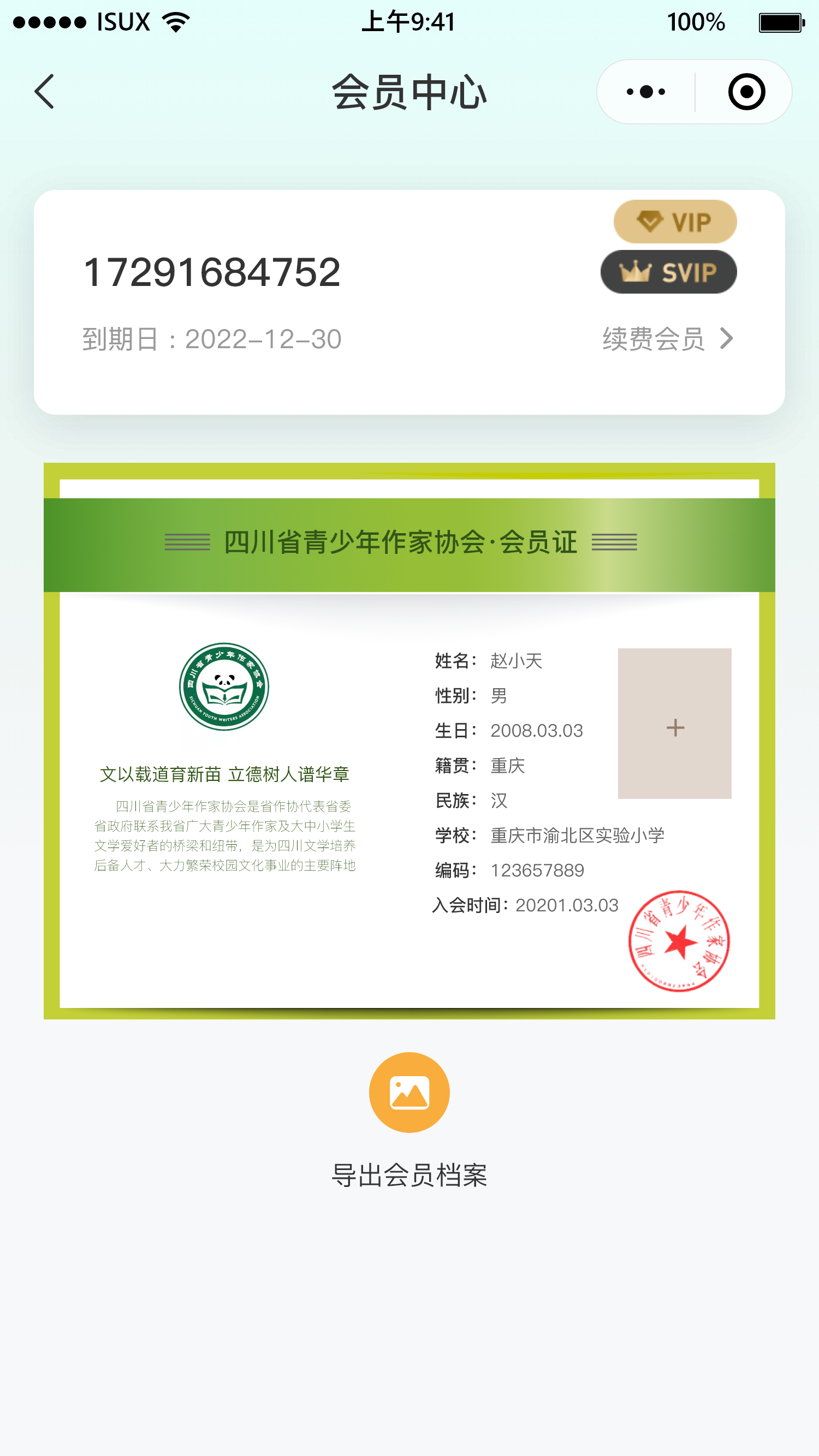This screenshot has width=819, height=1456.
Task: Go back from 会员中心 page
Action: coord(45,92)
